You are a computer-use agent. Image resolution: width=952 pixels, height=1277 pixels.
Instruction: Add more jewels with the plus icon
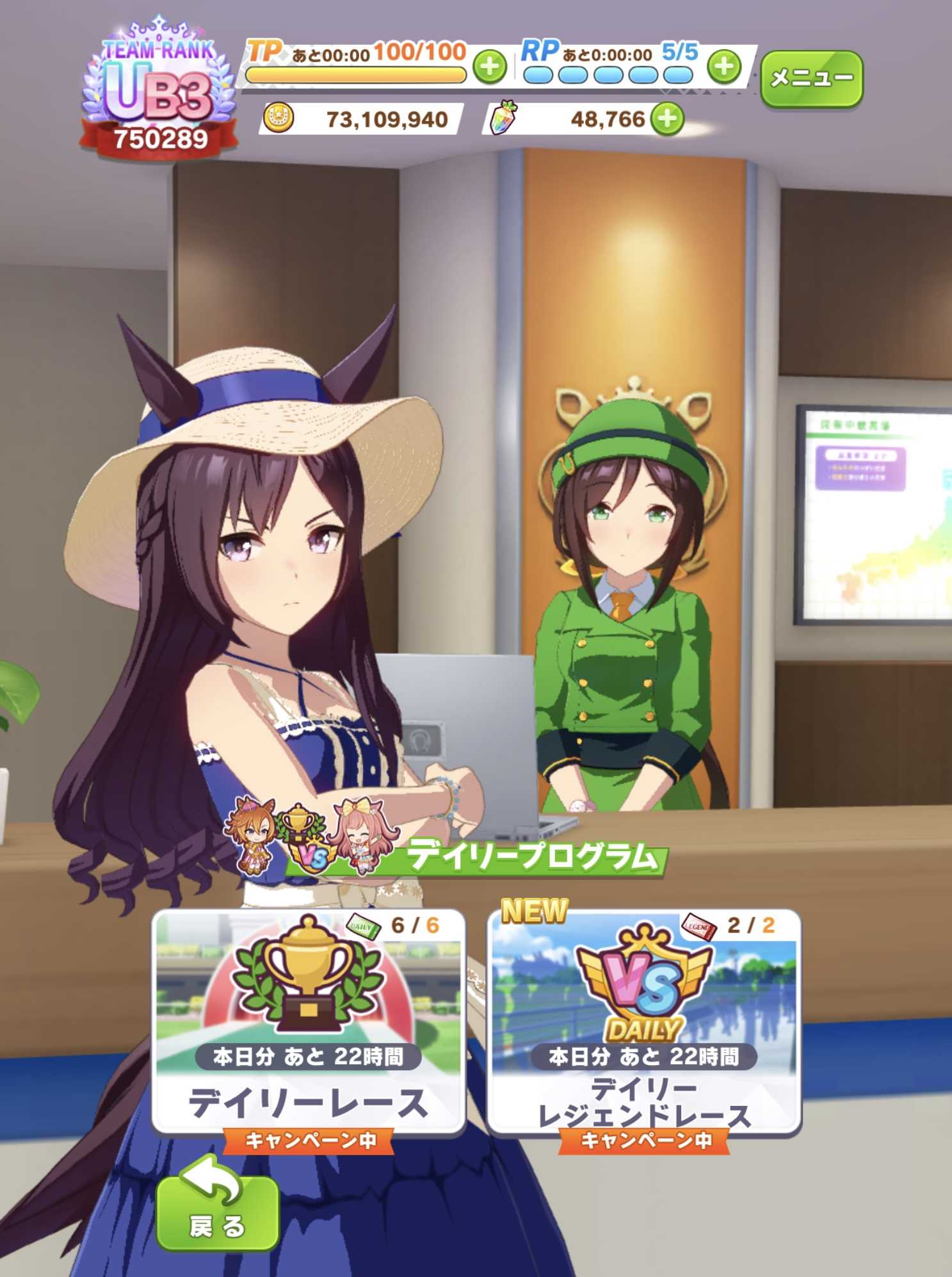(667, 119)
